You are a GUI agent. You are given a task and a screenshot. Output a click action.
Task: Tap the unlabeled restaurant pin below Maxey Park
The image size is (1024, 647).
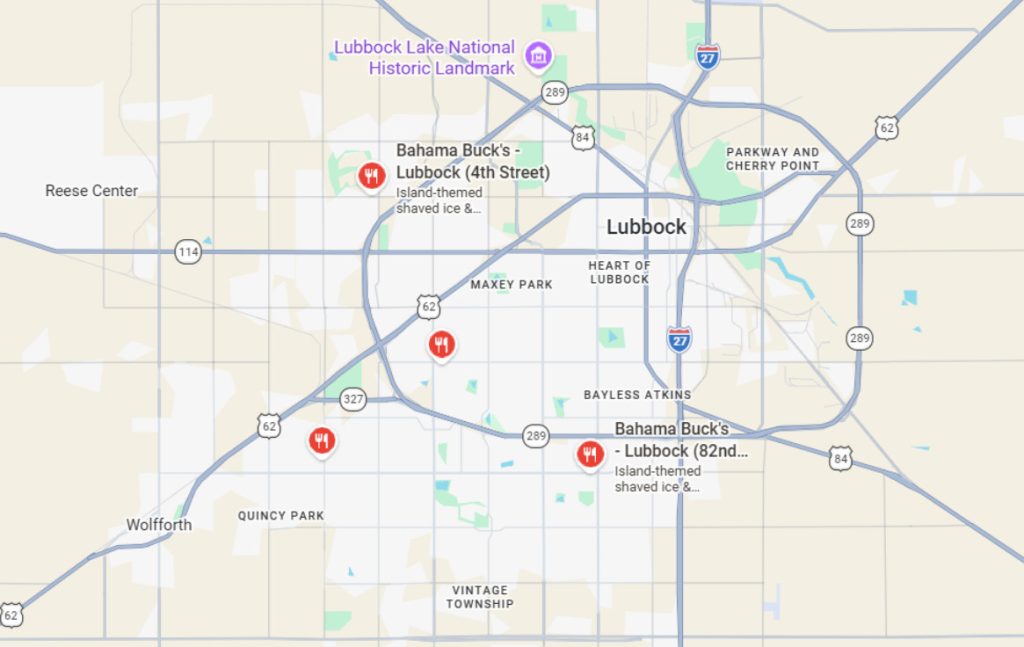tap(441, 345)
